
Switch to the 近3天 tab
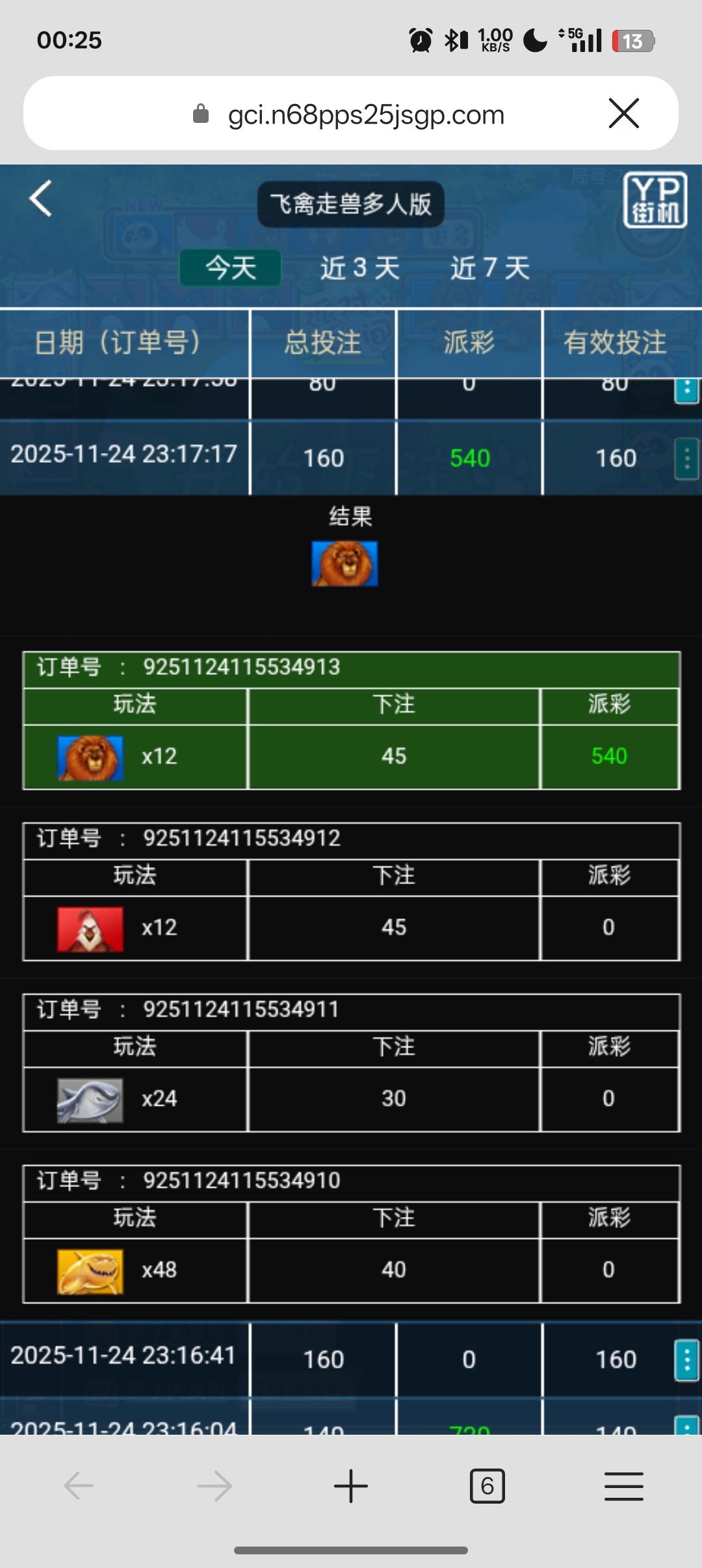[x=359, y=268]
